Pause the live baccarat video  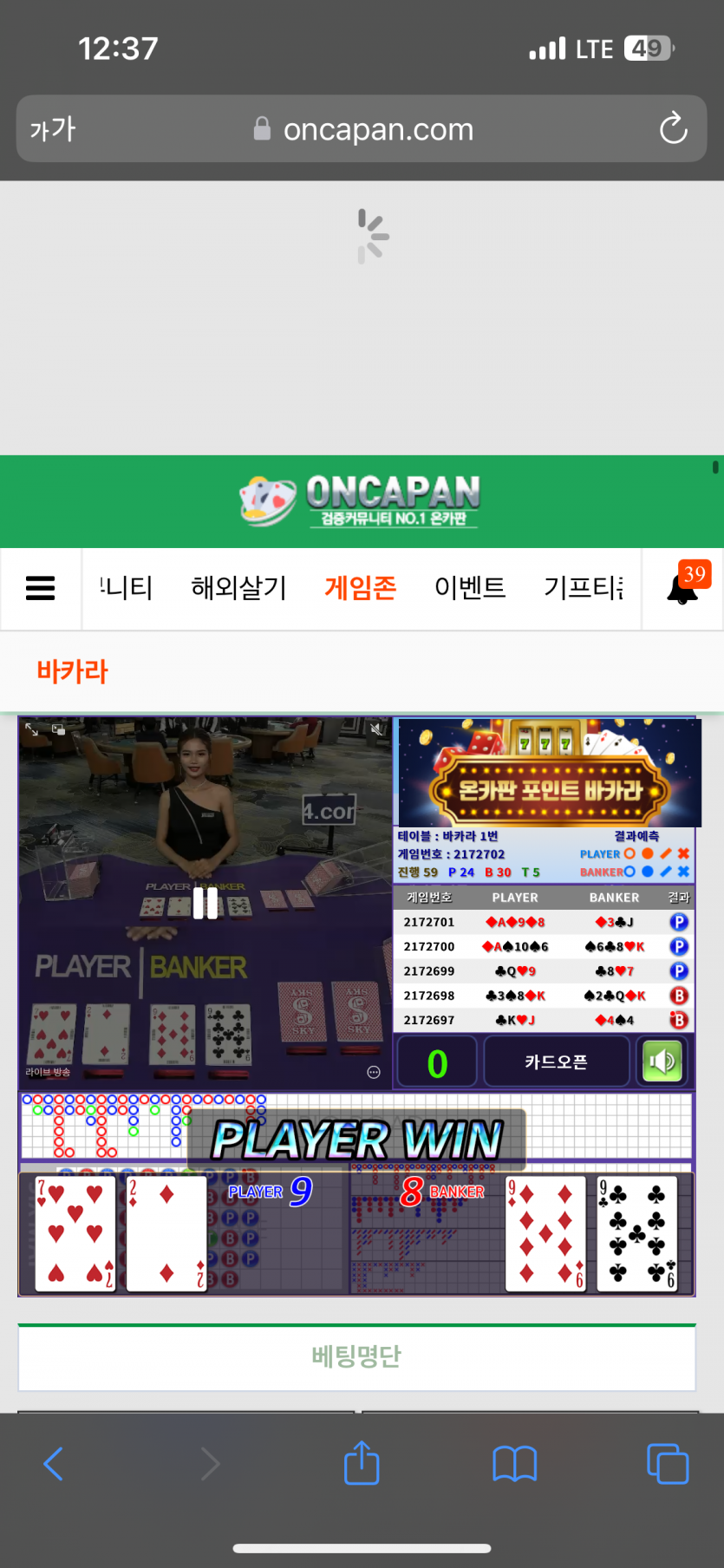pos(205,903)
